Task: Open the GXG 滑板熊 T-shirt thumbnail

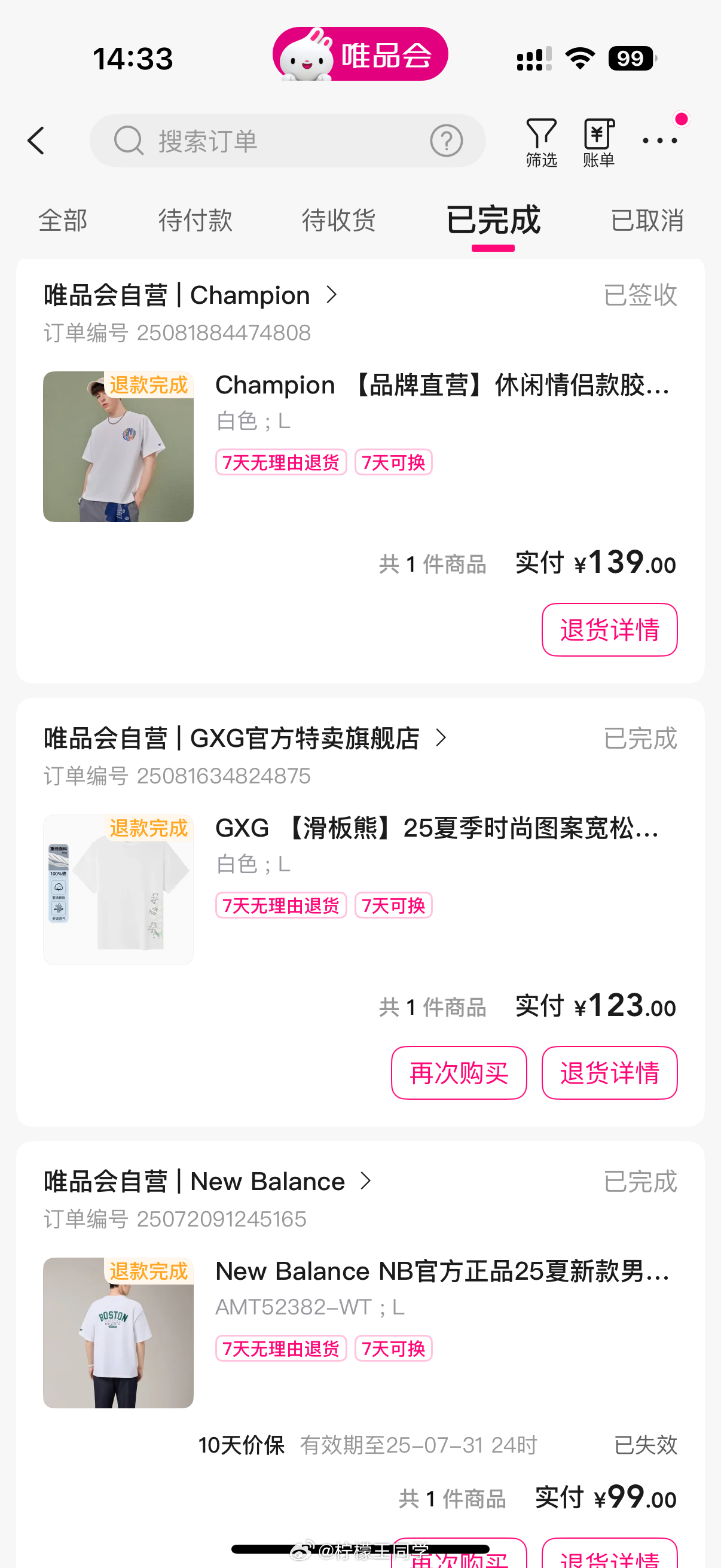Action: (118, 889)
